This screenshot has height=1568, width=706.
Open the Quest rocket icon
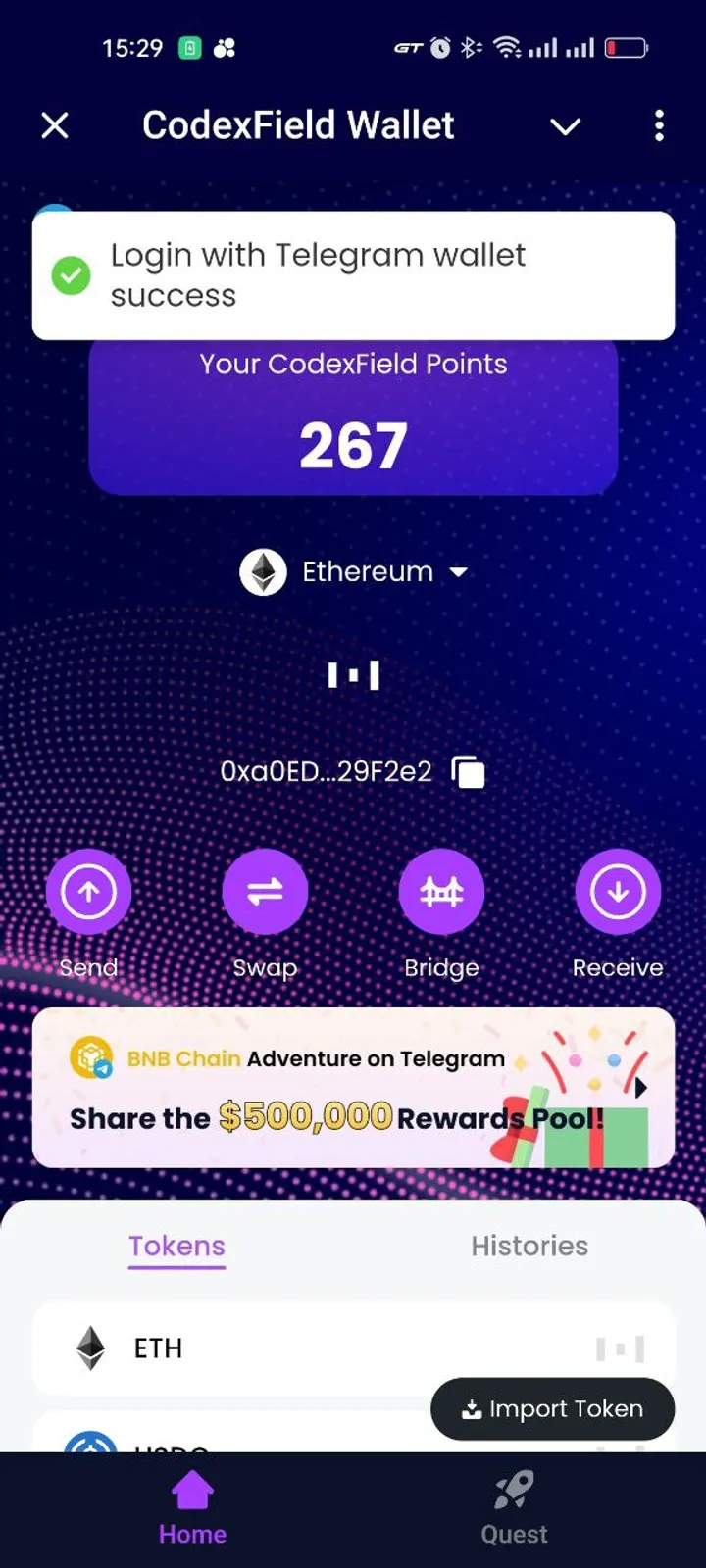[x=513, y=1488]
